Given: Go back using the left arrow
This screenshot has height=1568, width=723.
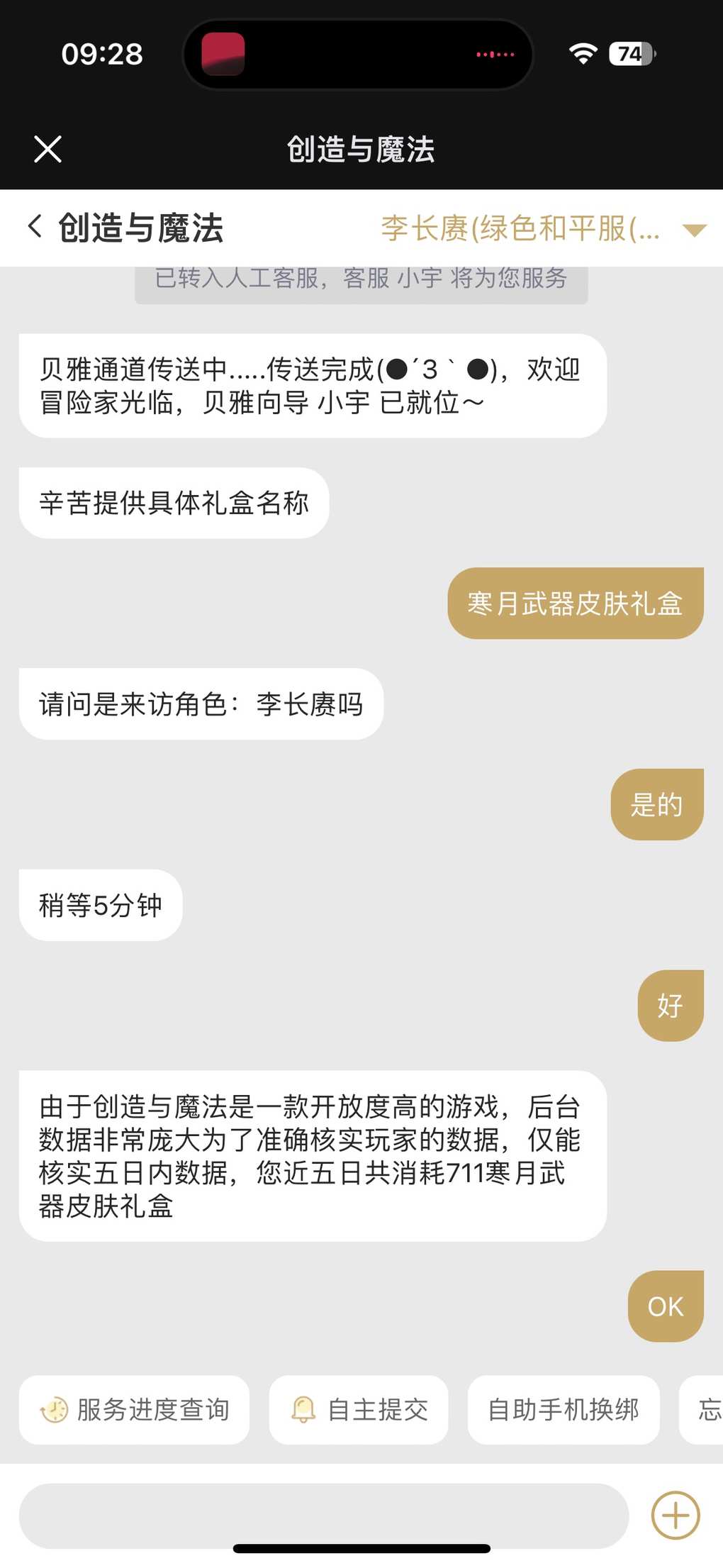Looking at the screenshot, I should coord(35,227).
